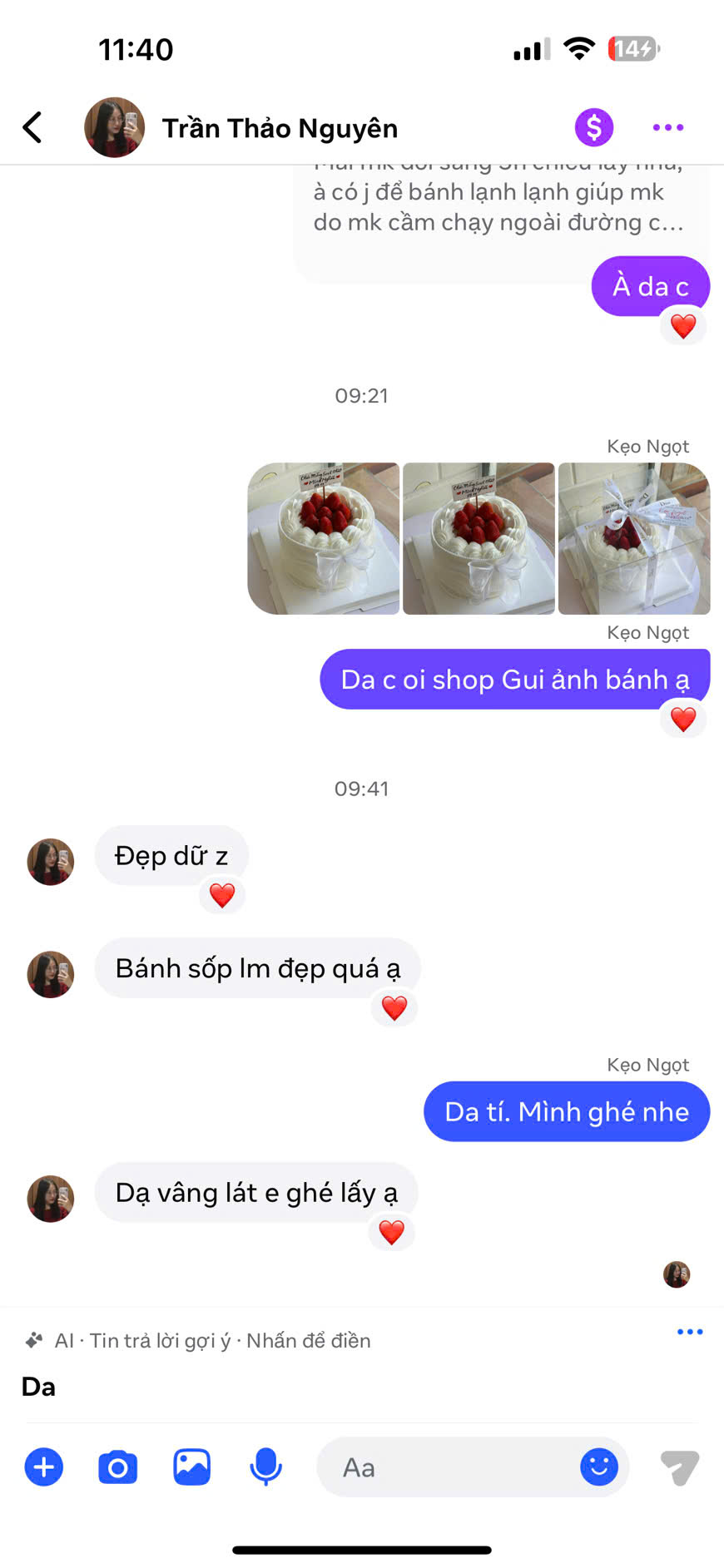This screenshot has height=1568, width=724.
Task: Go back to the chat list
Action: [32, 127]
